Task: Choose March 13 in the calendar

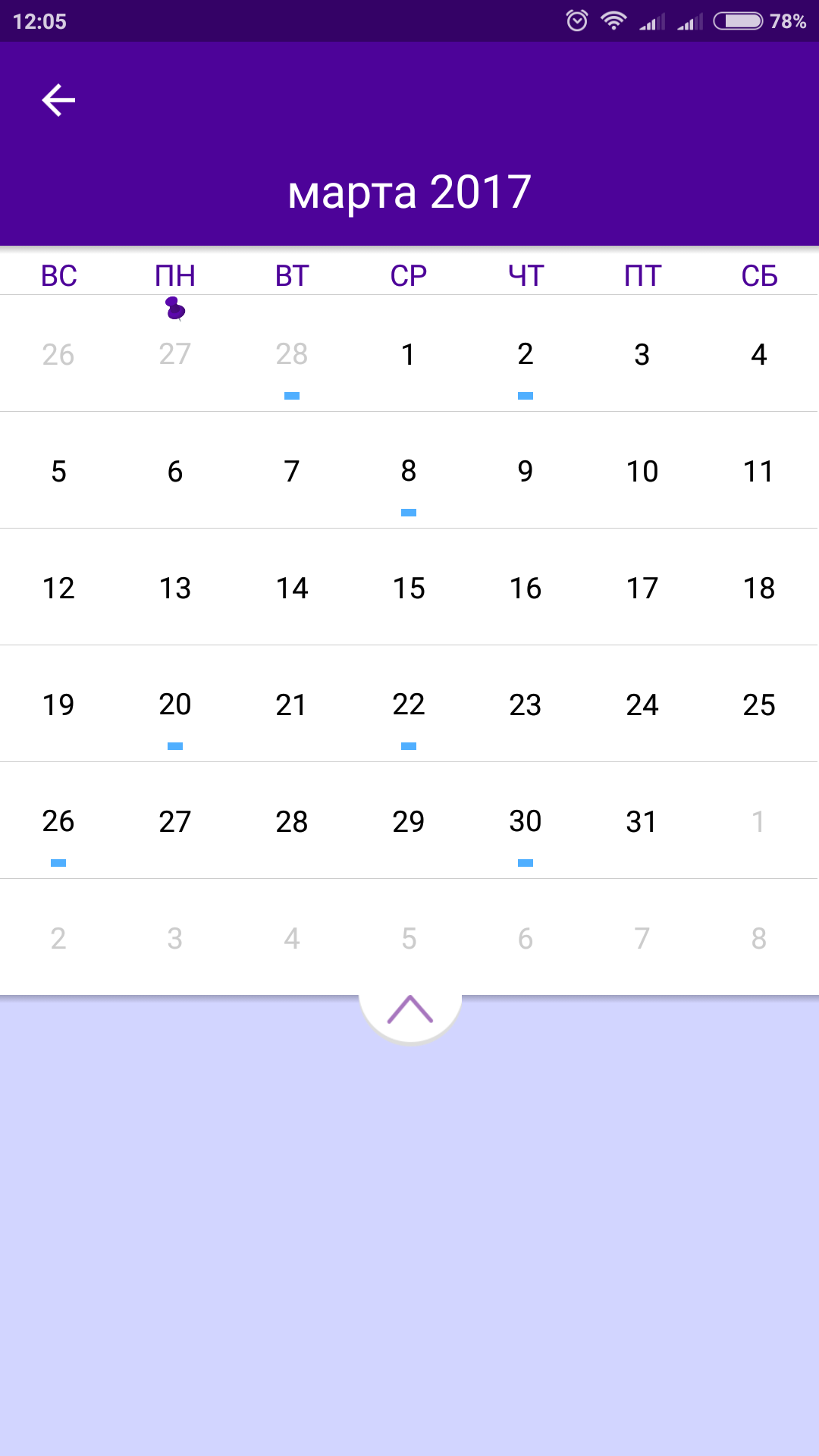Action: pos(175,588)
